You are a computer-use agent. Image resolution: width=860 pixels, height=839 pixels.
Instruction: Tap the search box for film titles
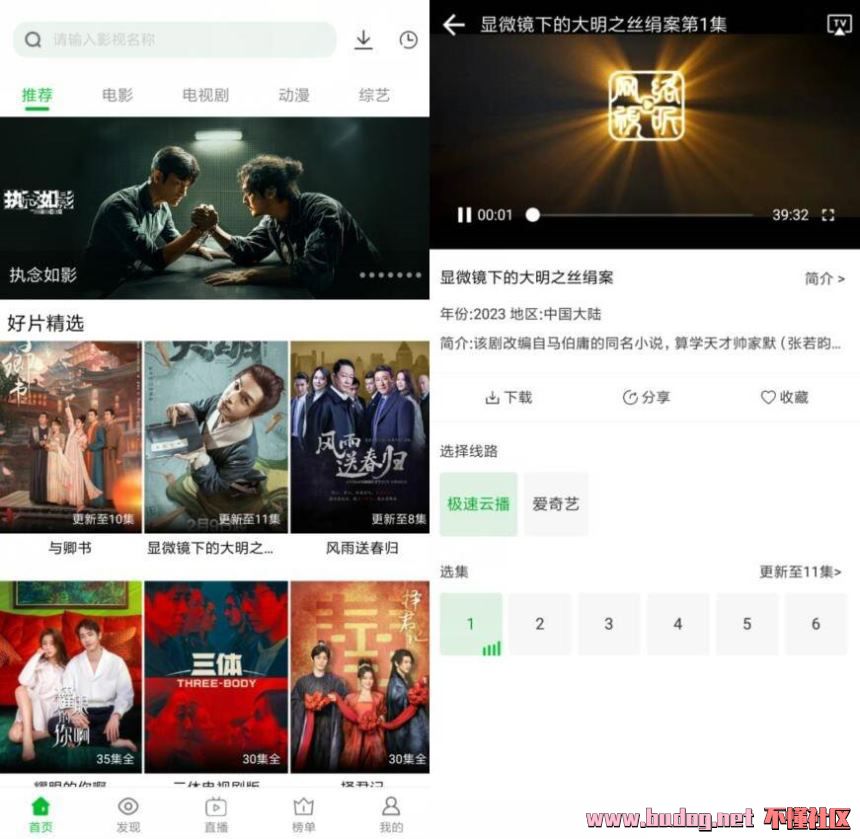(175, 40)
